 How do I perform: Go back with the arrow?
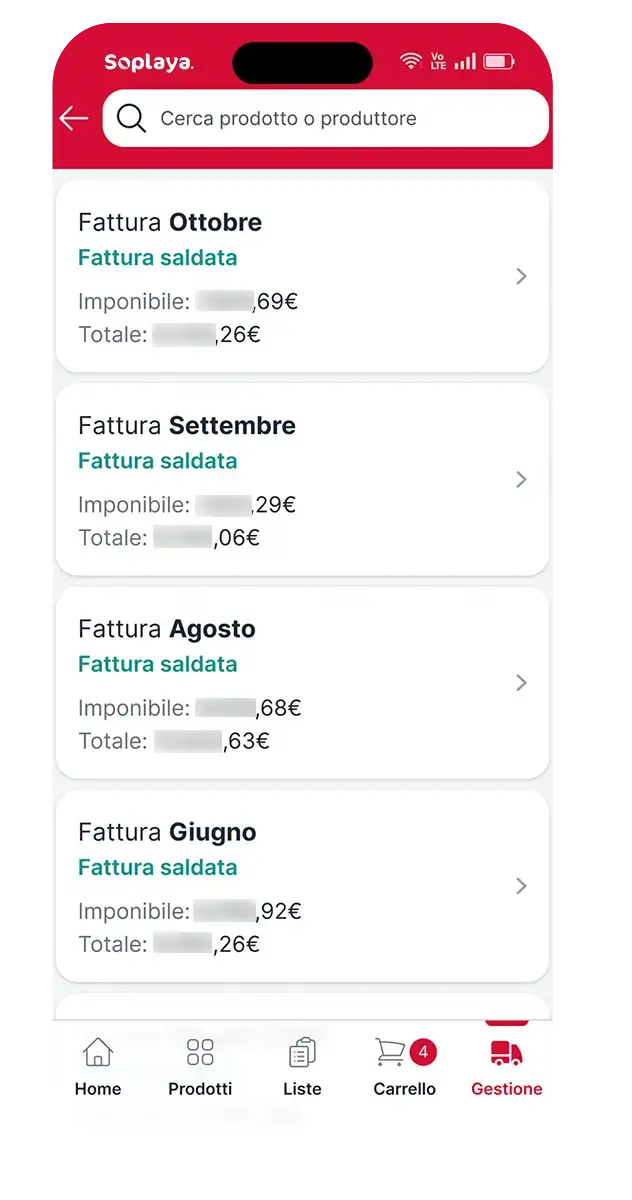(x=74, y=119)
